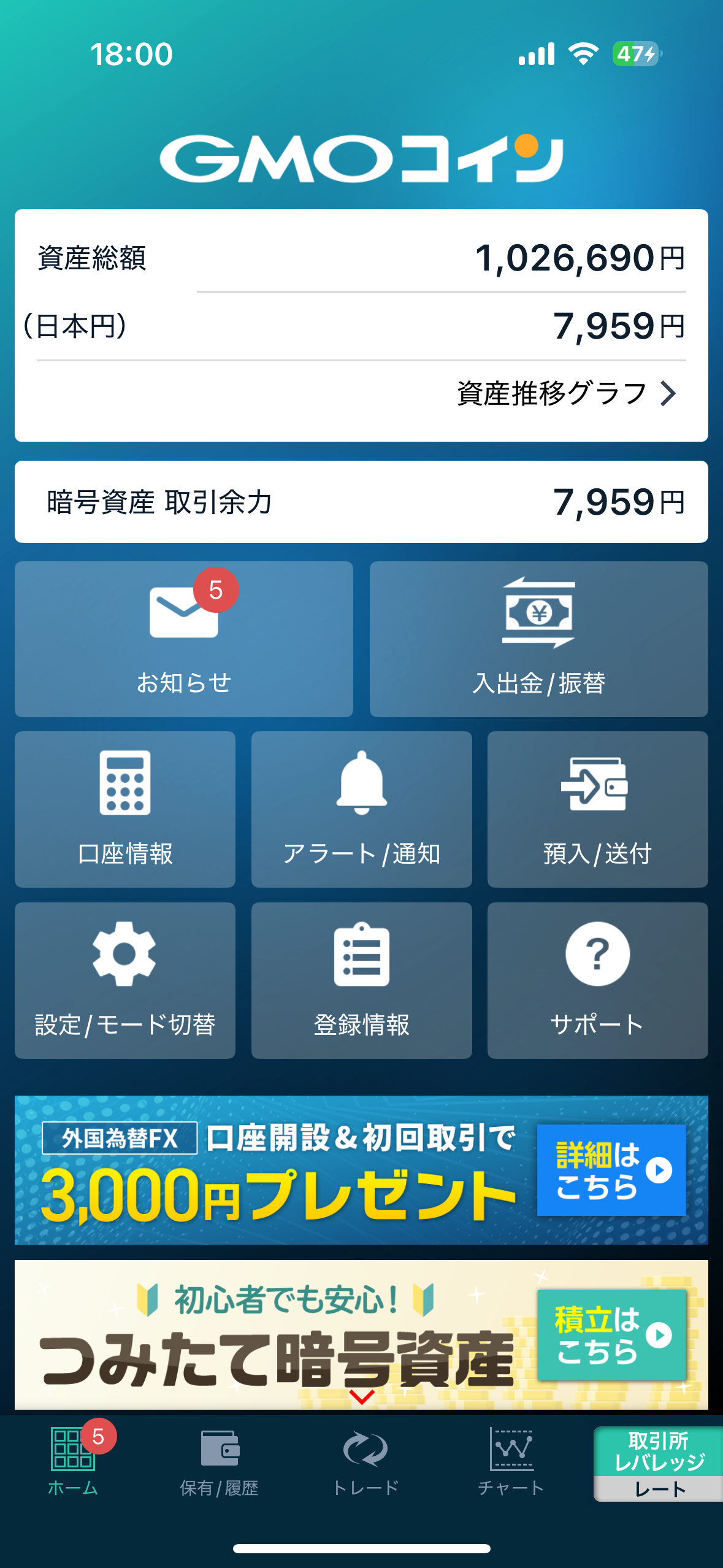This screenshot has height=1568, width=723.
Task: Open アラート/通知 alert settings
Action: click(361, 809)
